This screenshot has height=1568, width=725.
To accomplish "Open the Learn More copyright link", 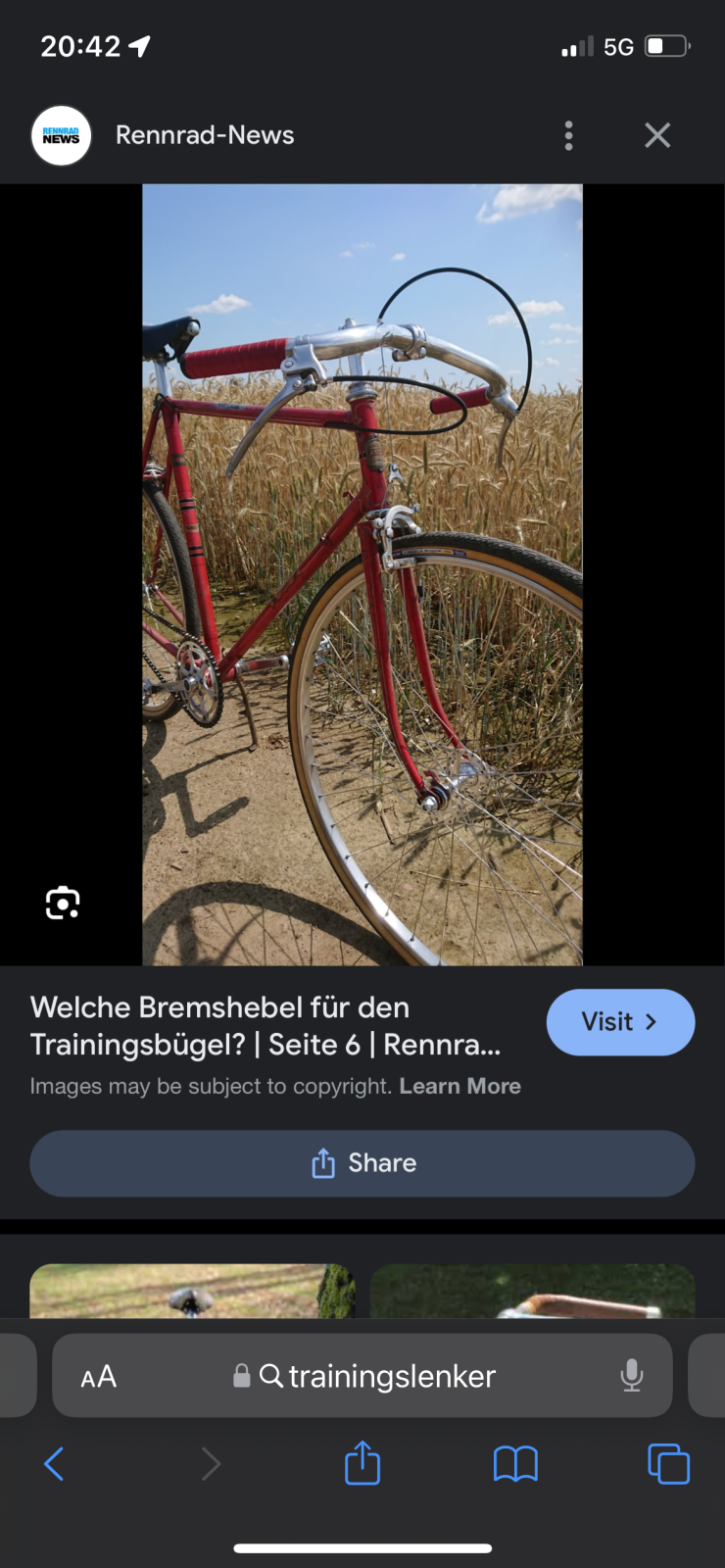I will click(x=459, y=1086).
